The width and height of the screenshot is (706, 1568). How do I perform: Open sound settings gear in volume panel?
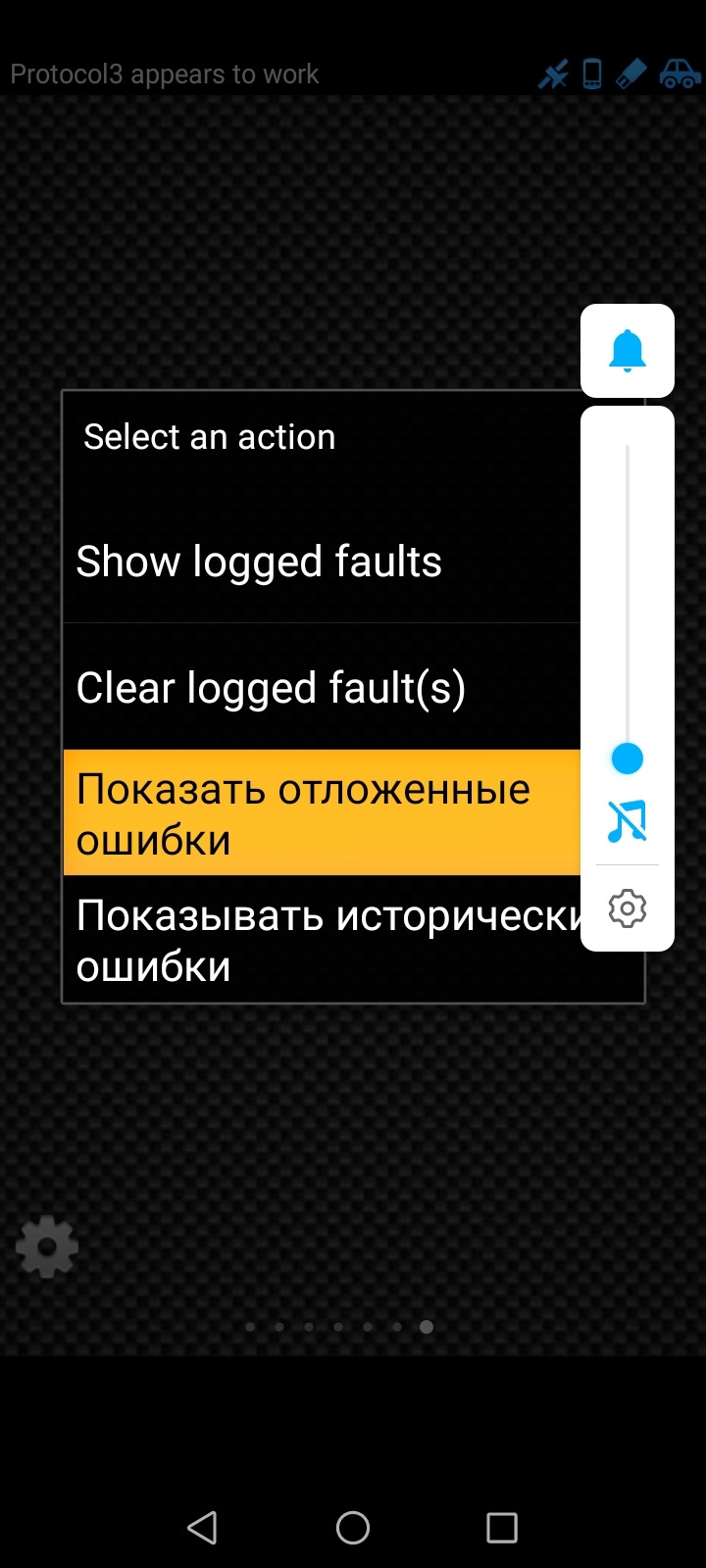point(628,908)
